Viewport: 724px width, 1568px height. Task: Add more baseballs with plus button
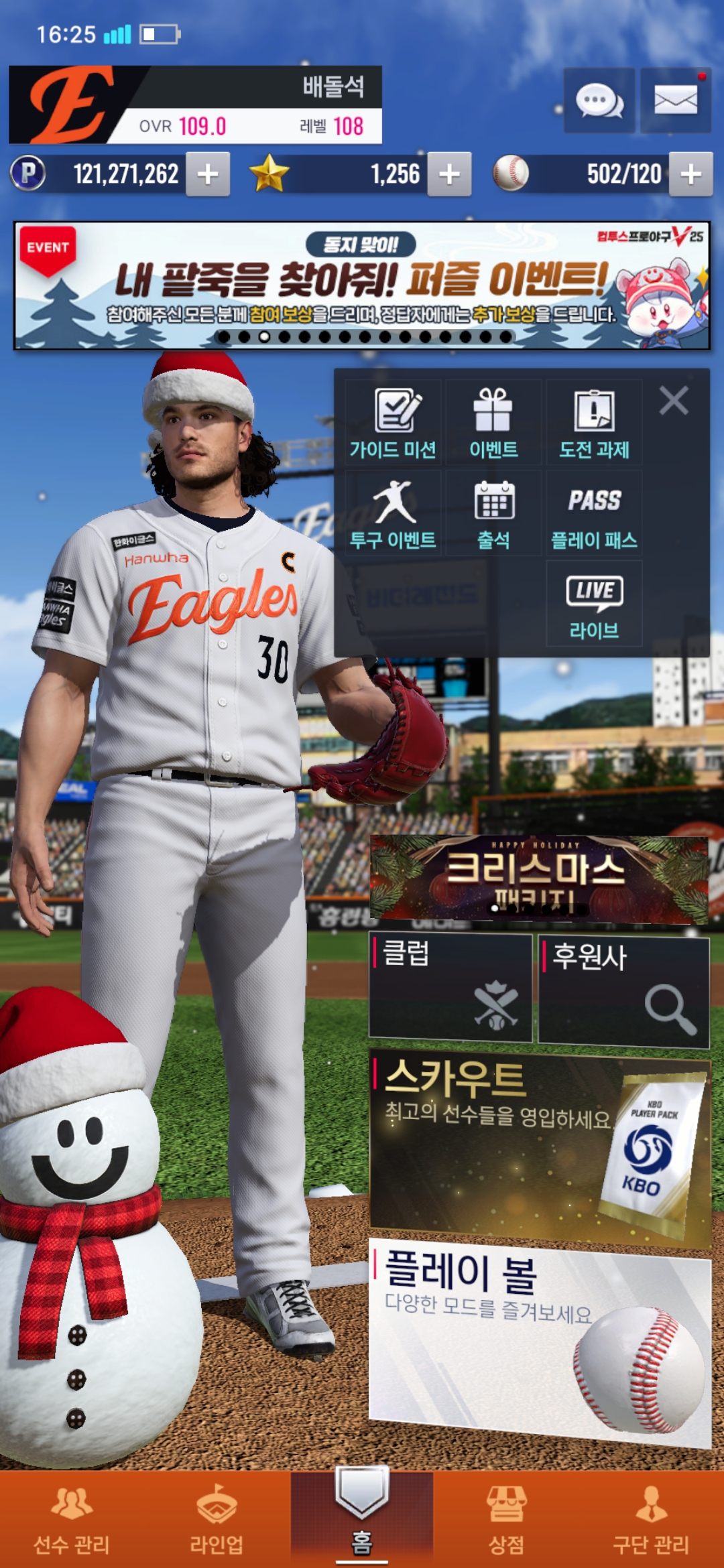point(690,174)
